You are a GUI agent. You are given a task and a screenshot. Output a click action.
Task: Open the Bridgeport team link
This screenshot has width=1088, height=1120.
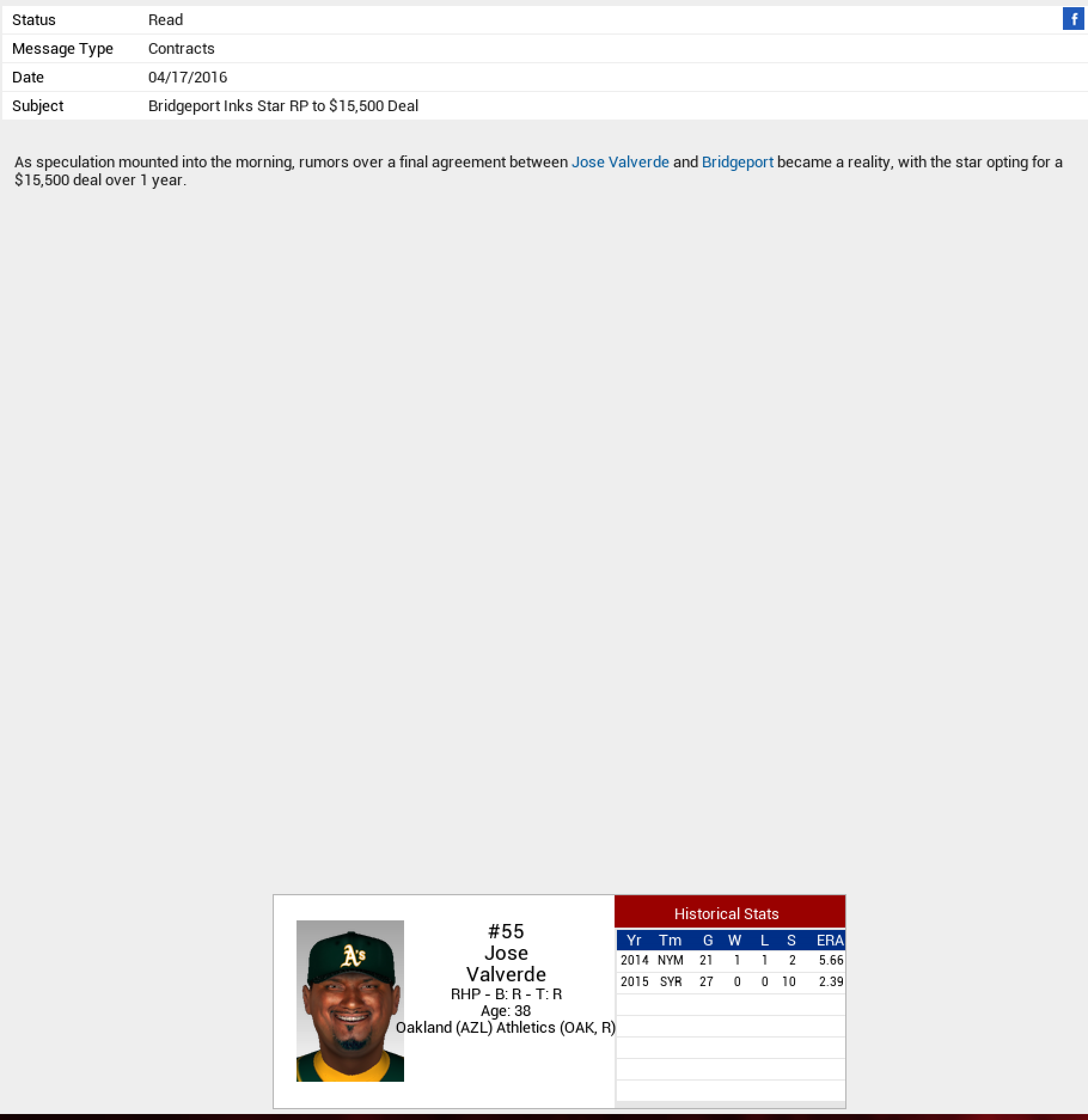[x=737, y=162]
